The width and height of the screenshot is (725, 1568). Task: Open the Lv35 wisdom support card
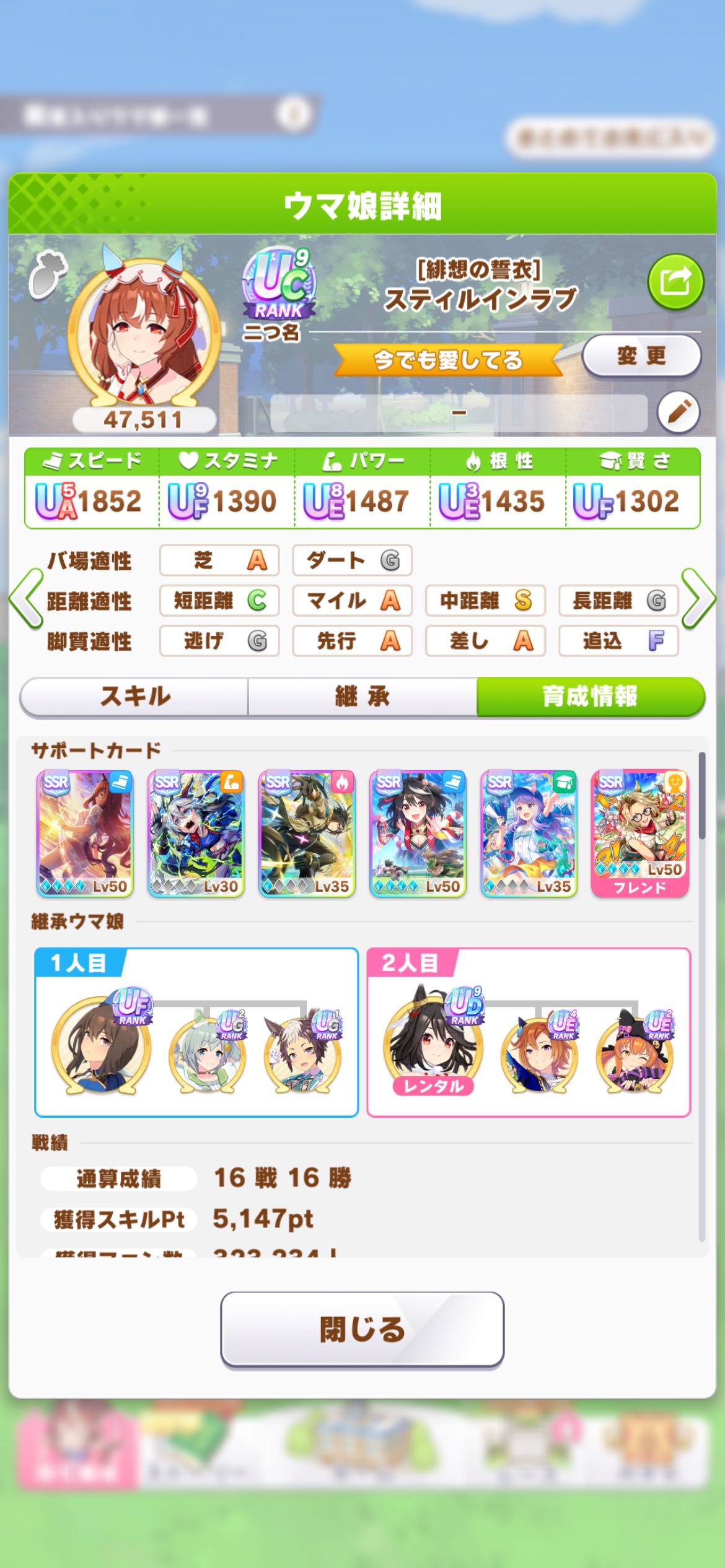529,833
